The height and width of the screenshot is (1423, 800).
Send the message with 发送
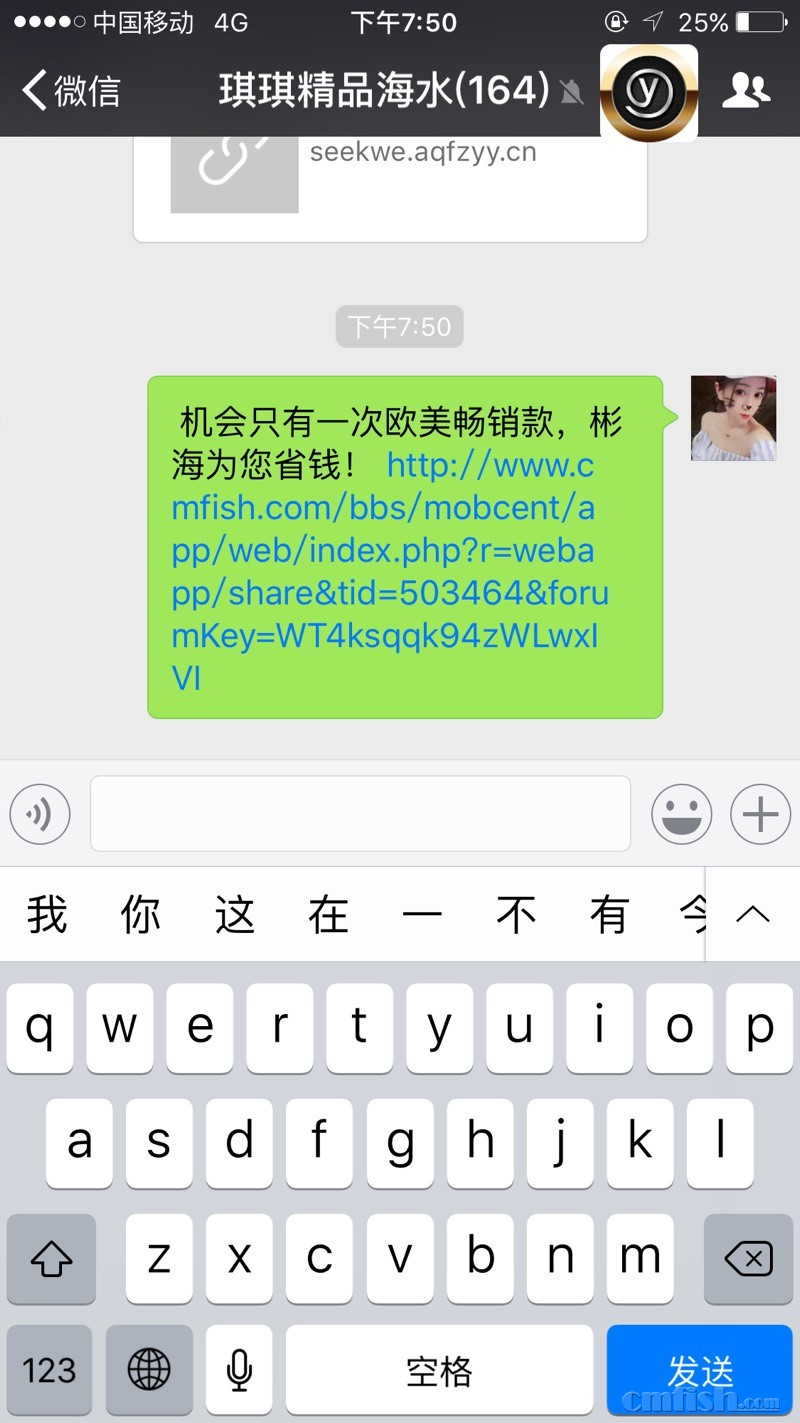[700, 1370]
